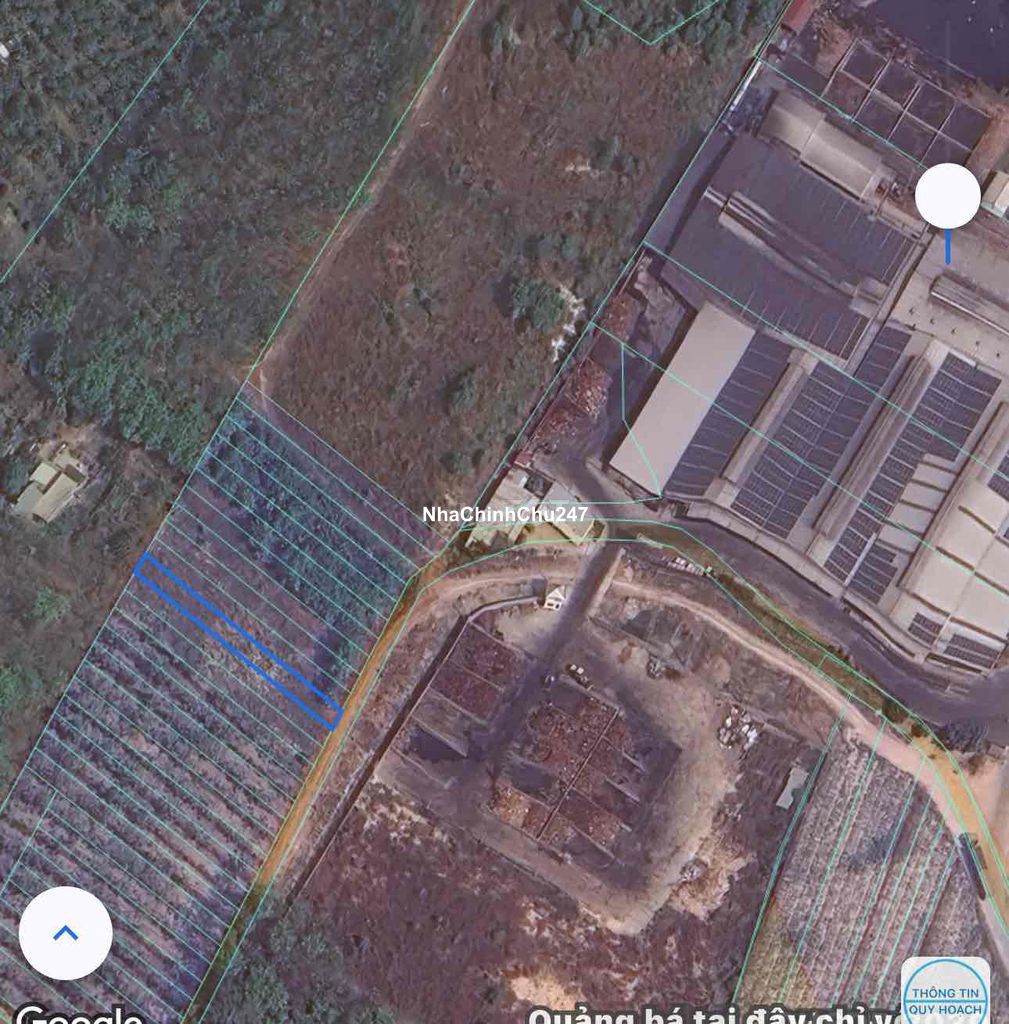The width and height of the screenshot is (1009, 1024).
Task: Open the Thông tin quy hoạch button
Action: coord(945,991)
